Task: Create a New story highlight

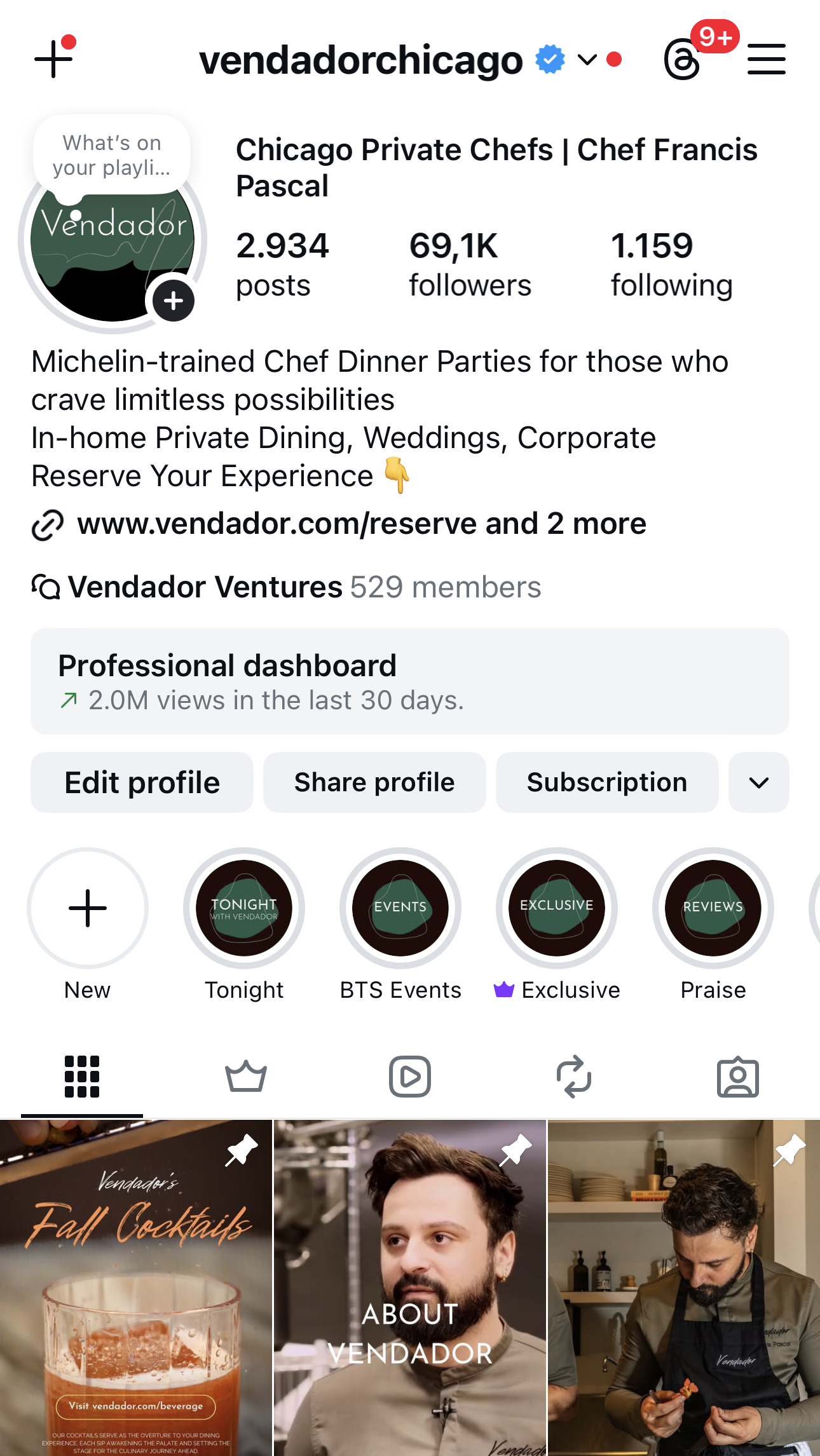Action: [x=88, y=908]
